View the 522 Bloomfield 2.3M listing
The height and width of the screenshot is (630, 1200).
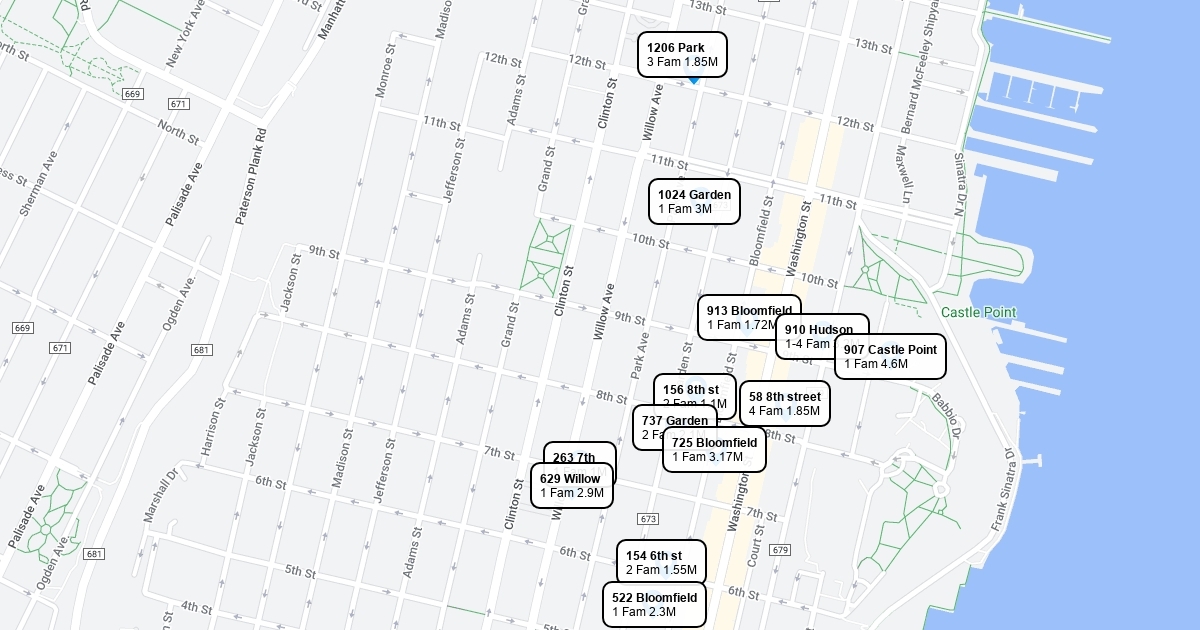pos(655,604)
